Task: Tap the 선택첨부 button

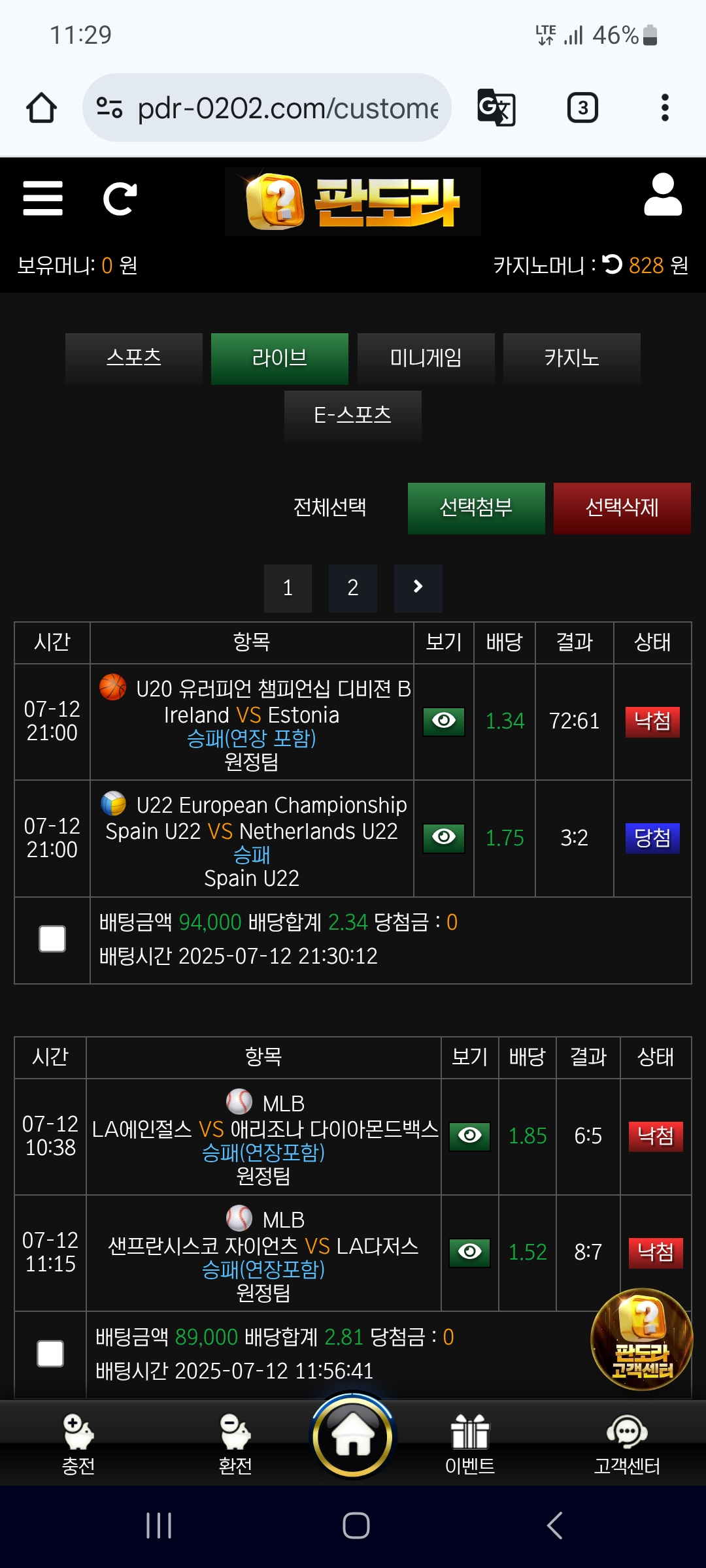Action: tap(477, 508)
